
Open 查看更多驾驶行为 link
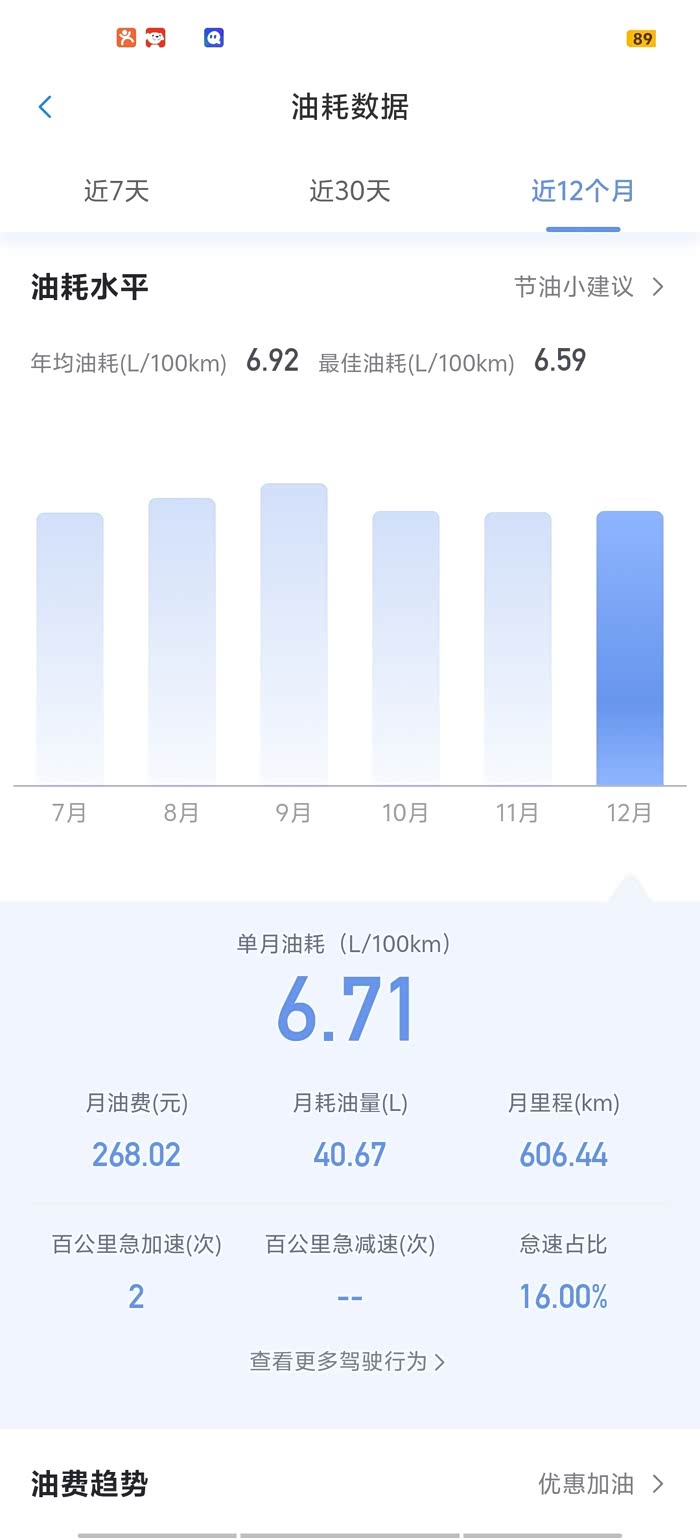[x=348, y=1361]
